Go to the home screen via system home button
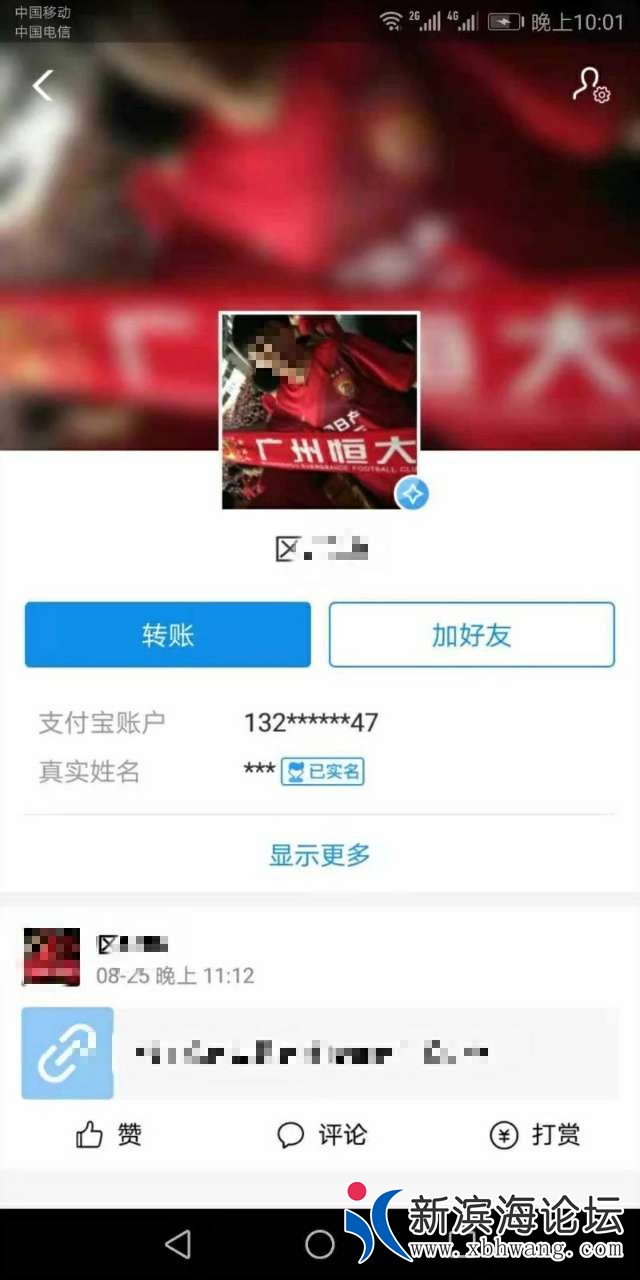The image size is (640, 1280). pos(320,1244)
